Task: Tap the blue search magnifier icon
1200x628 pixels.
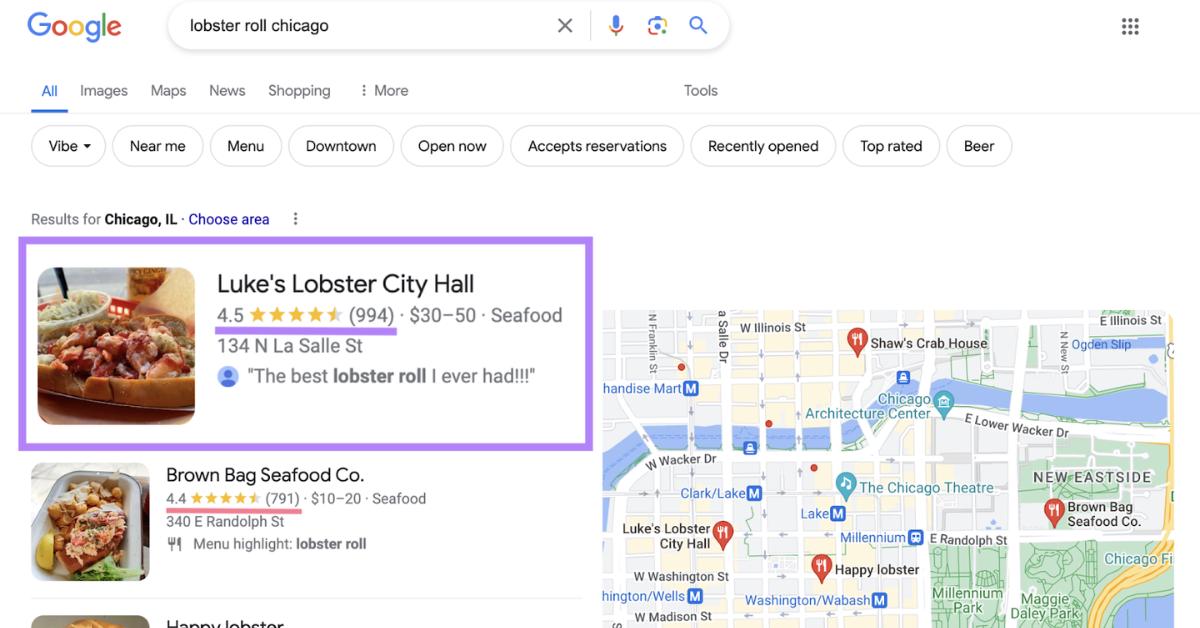Action: pyautogui.click(x=698, y=26)
